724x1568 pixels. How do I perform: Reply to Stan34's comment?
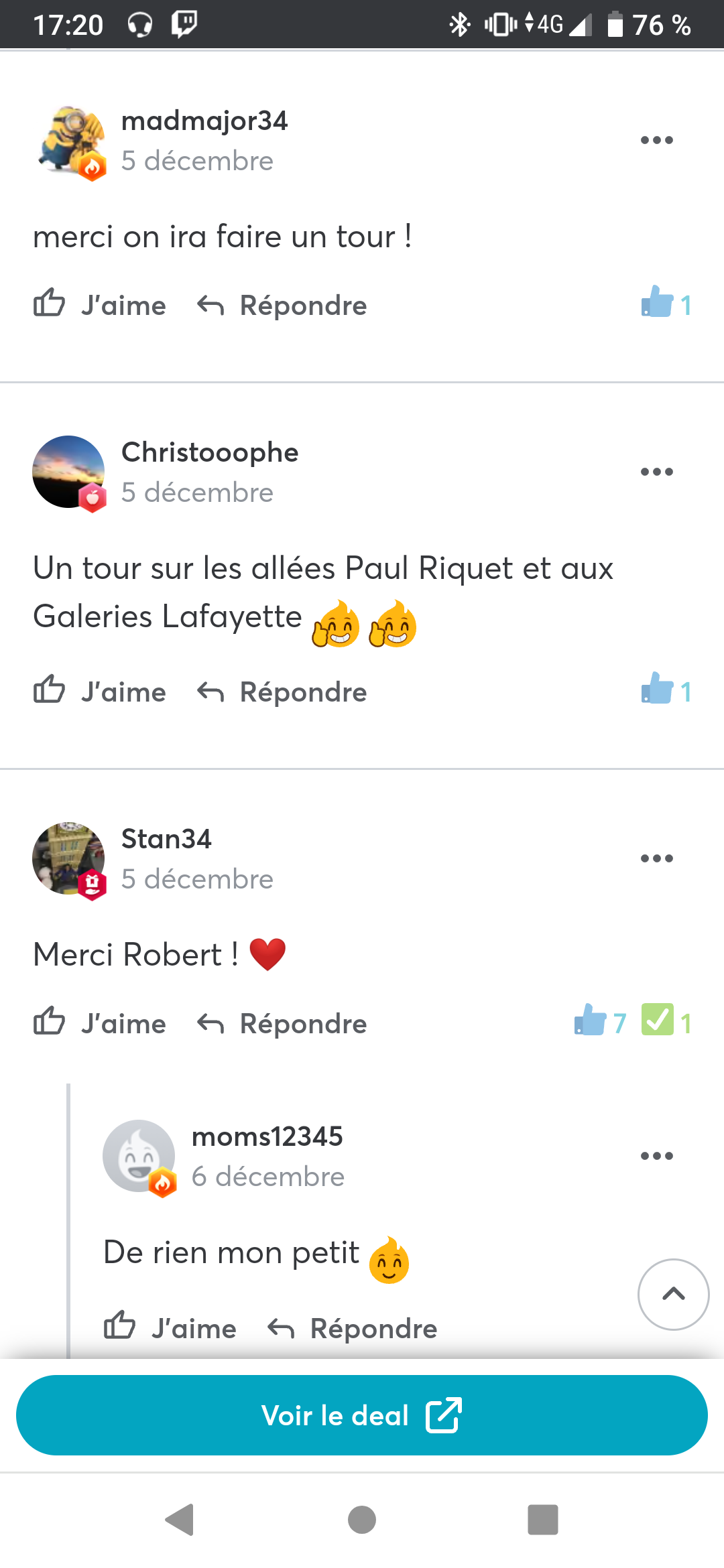tap(282, 1023)
